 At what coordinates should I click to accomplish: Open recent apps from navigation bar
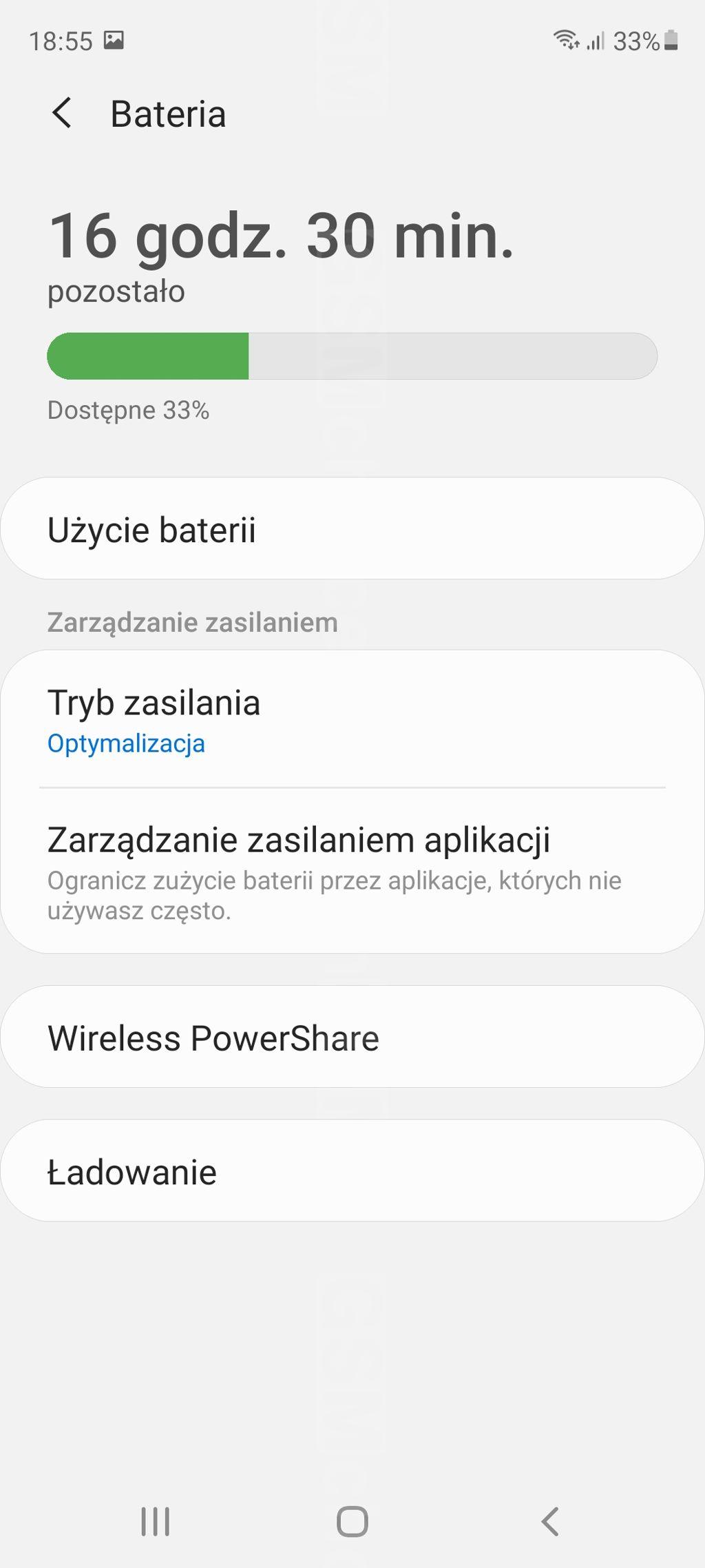pos(156,1521)
